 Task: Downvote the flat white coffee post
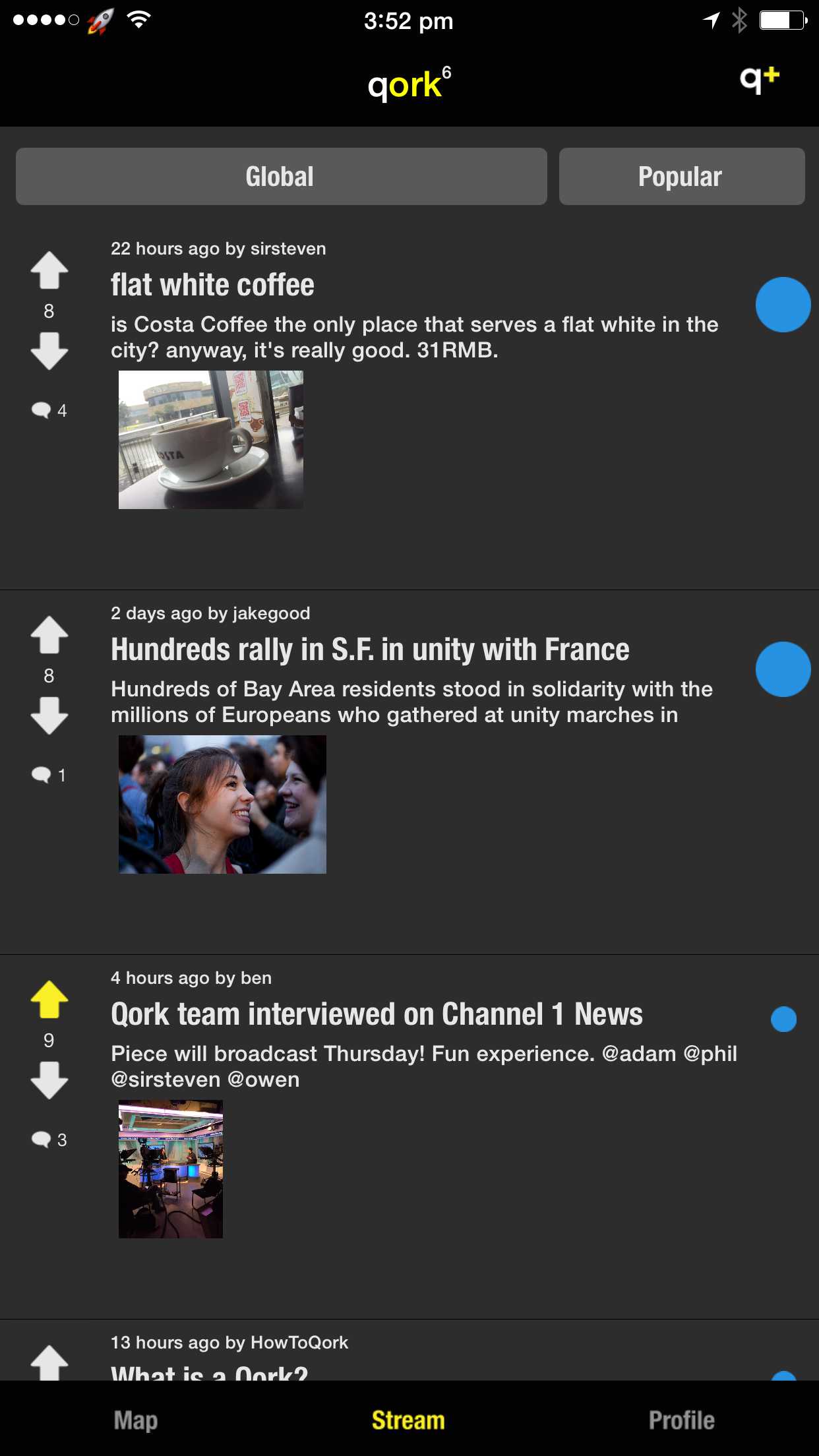[x=49, y=351]
